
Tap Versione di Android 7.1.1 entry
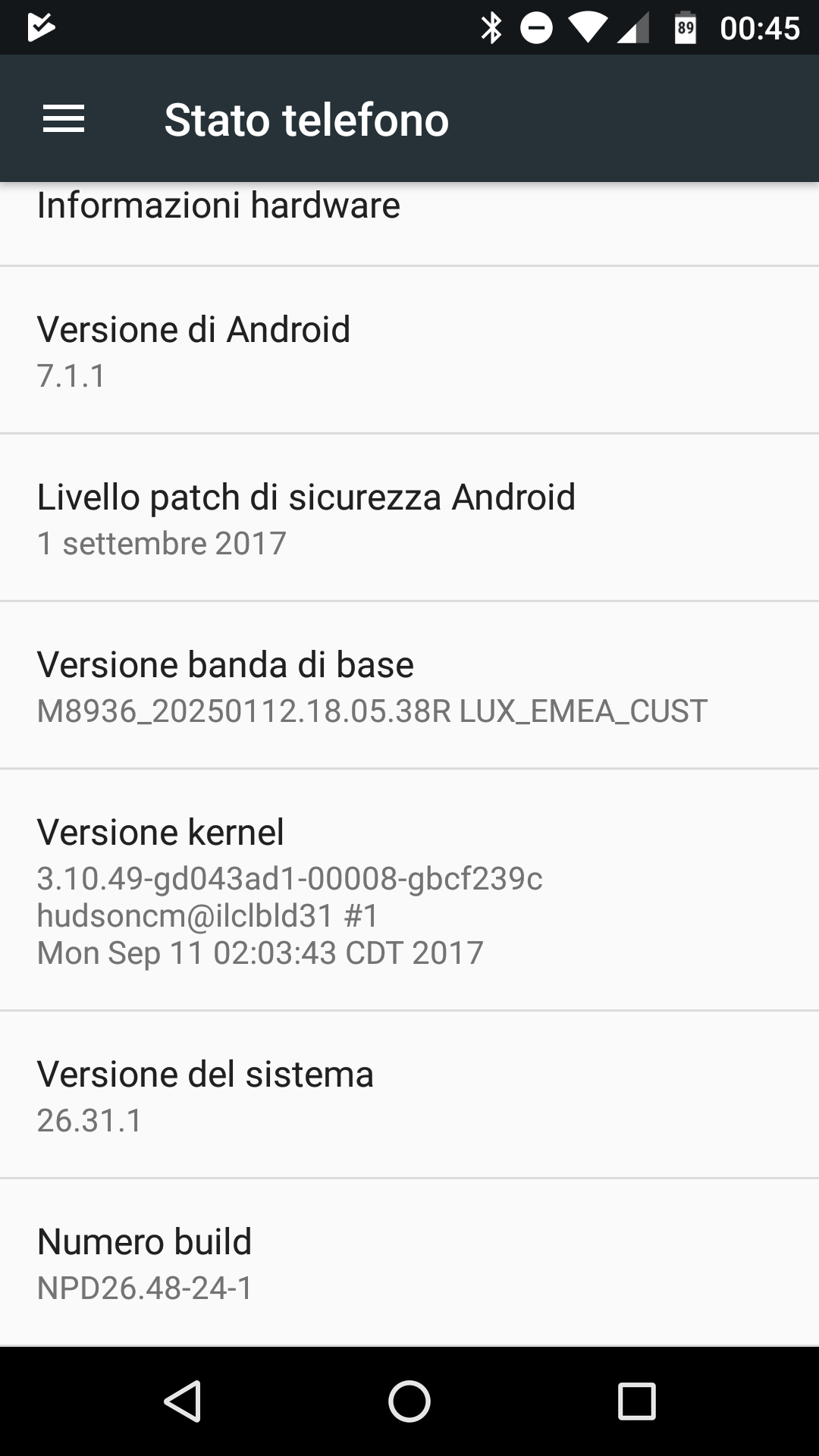409,350
